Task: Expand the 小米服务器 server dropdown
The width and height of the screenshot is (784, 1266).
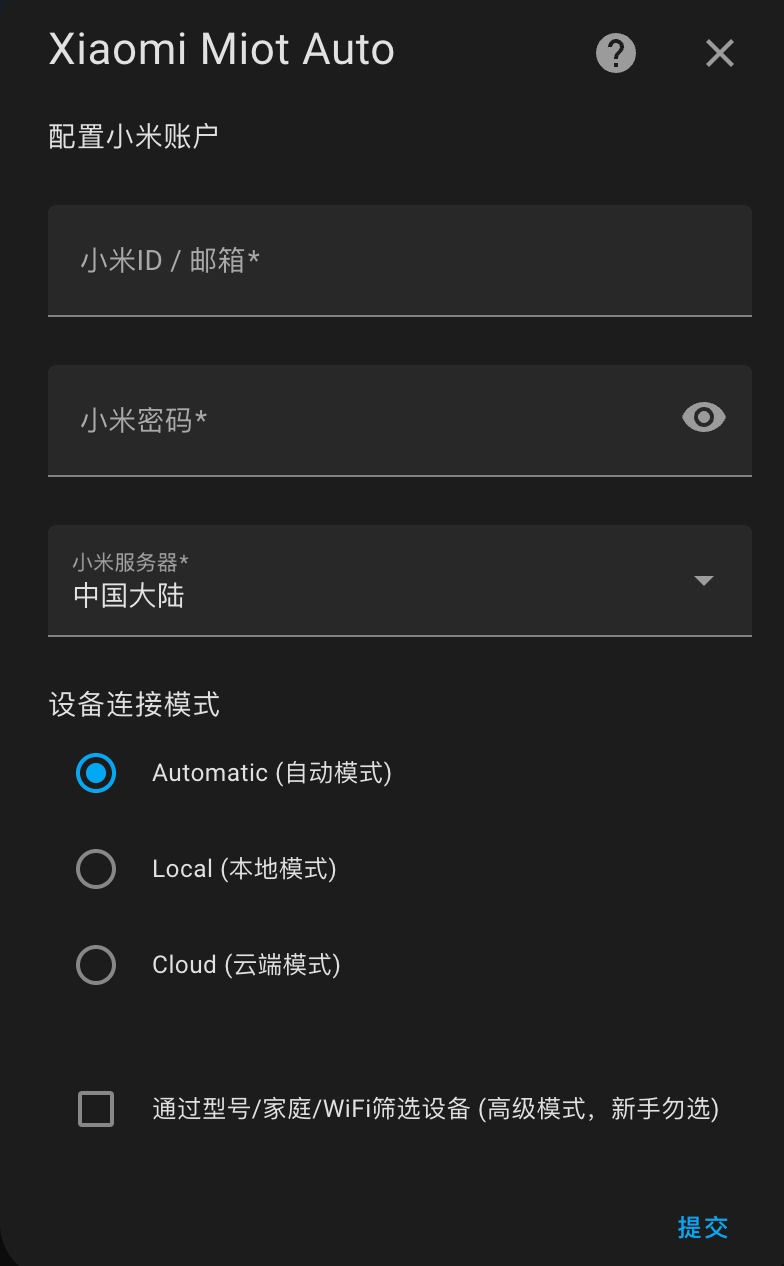Action: [x=399, y=581]
